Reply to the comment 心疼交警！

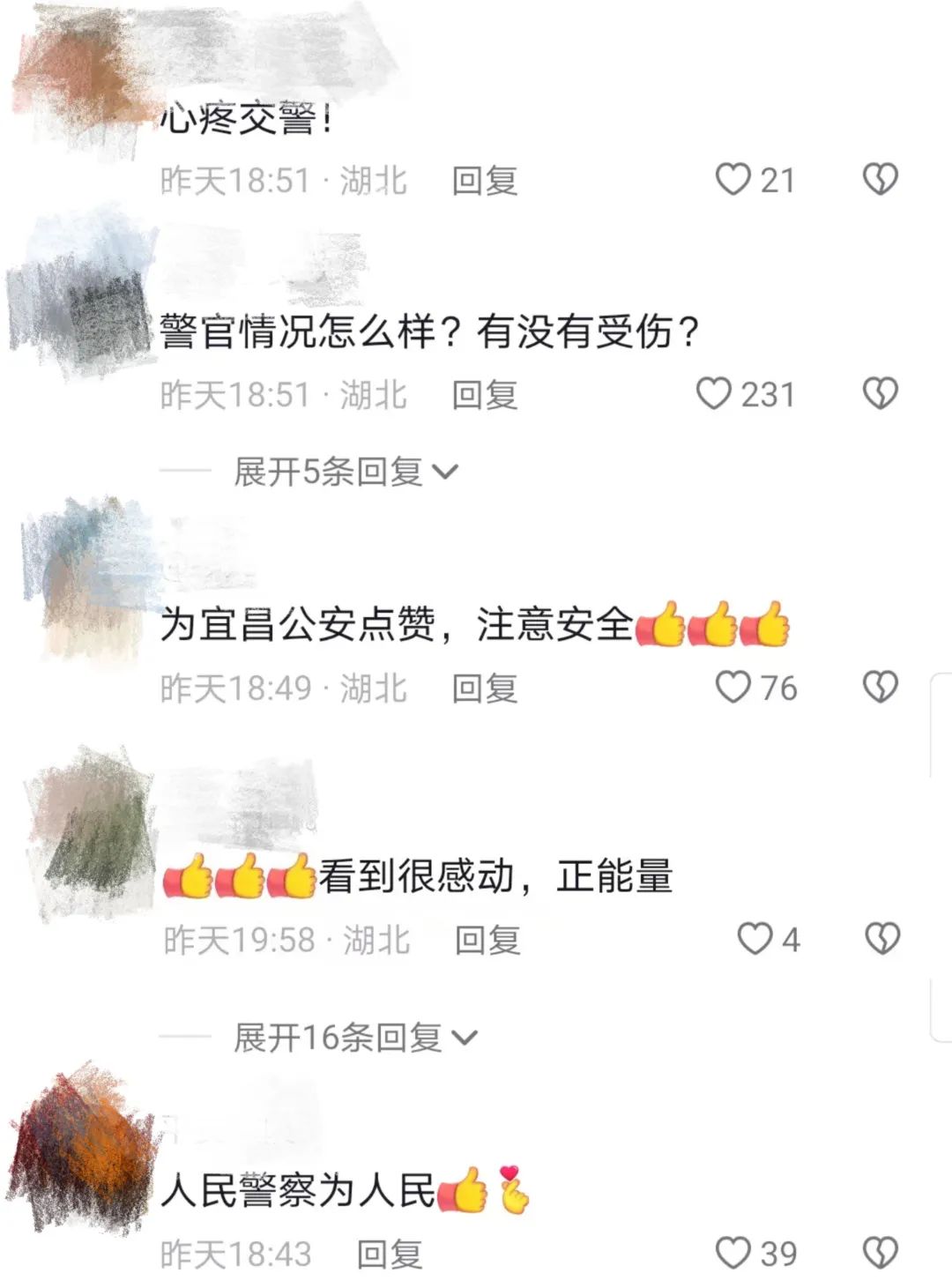point(484,181)
